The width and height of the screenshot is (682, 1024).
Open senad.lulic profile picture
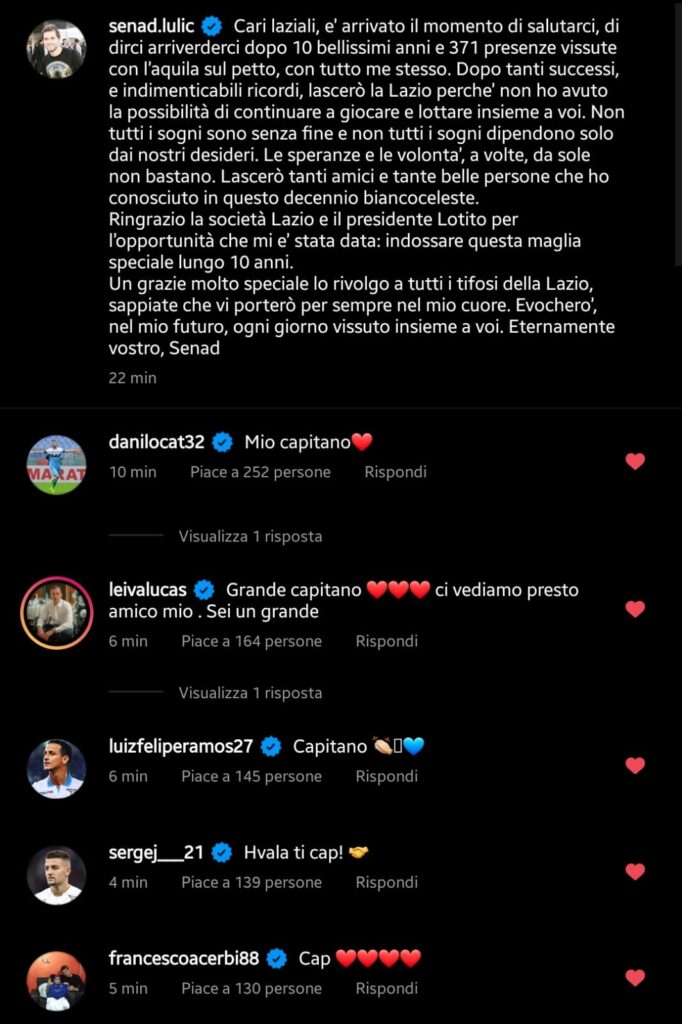[55, 49]
